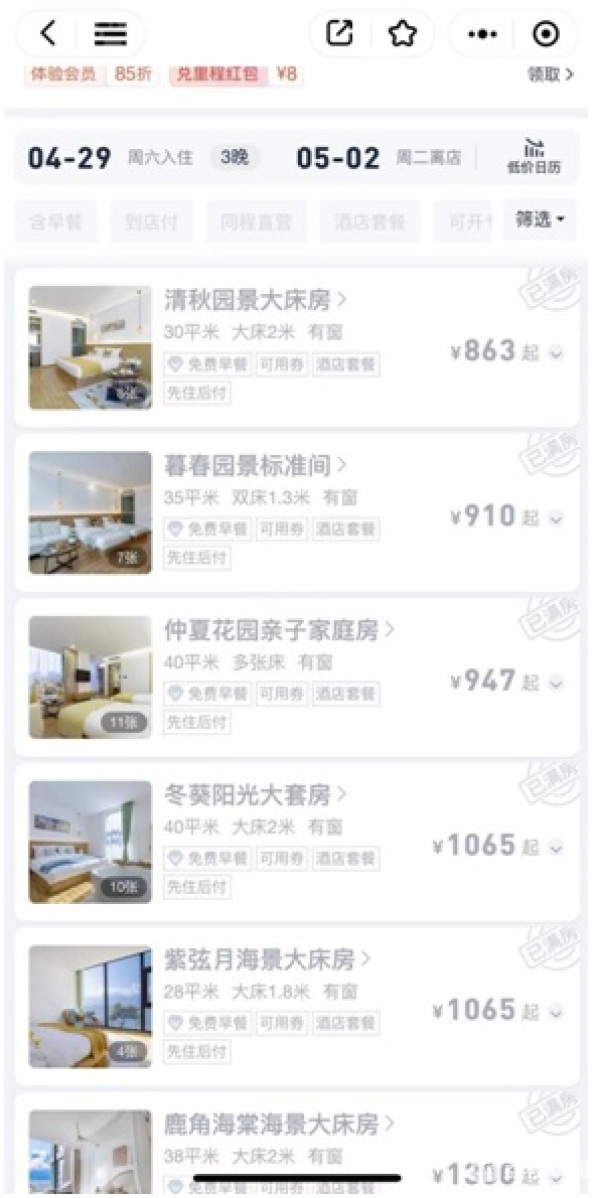
Task: Expand the 筛选 dropdown
Action: pos(540,220)
